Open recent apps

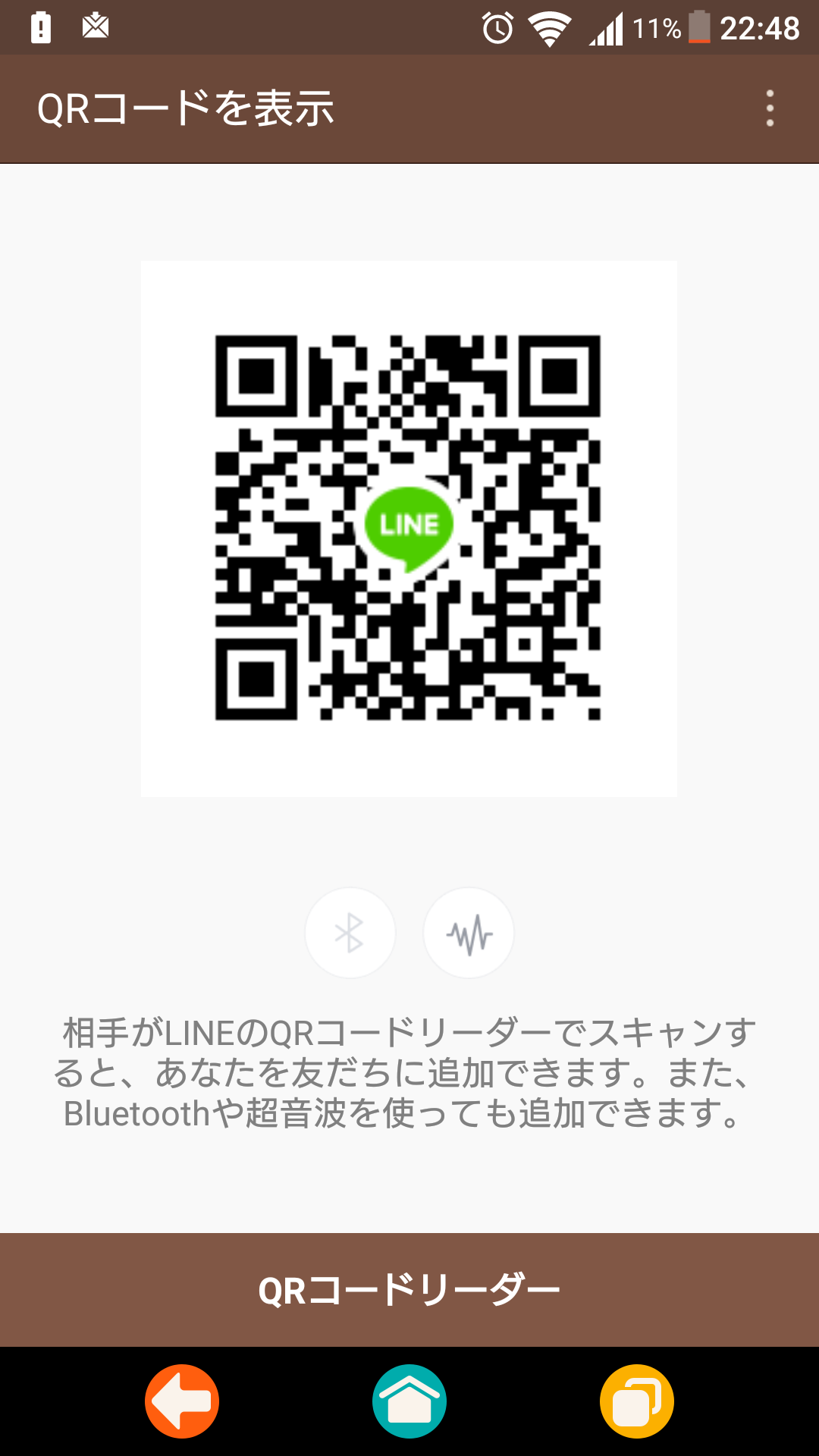click(637, 1401)
